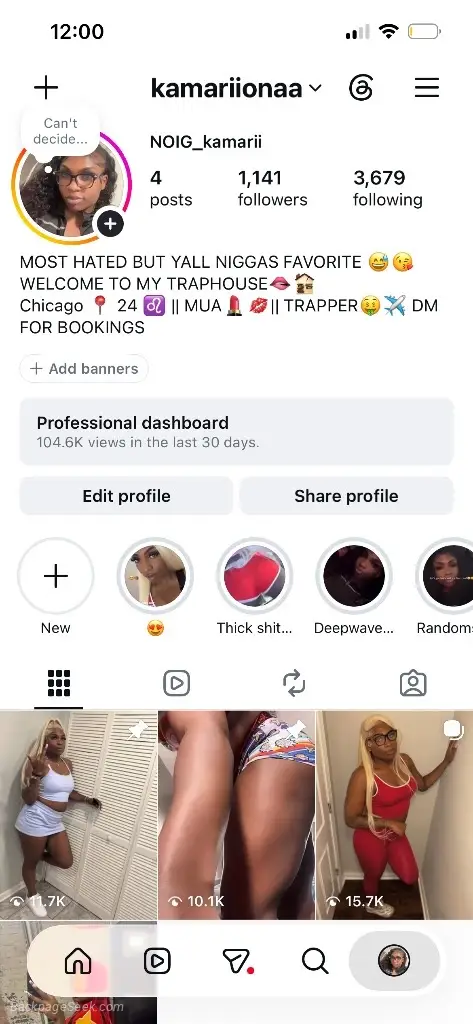This screenshot has width=473, height=1024.
Task: Open the kamariionaa account switcher dropdown
Action: [236, 88]
